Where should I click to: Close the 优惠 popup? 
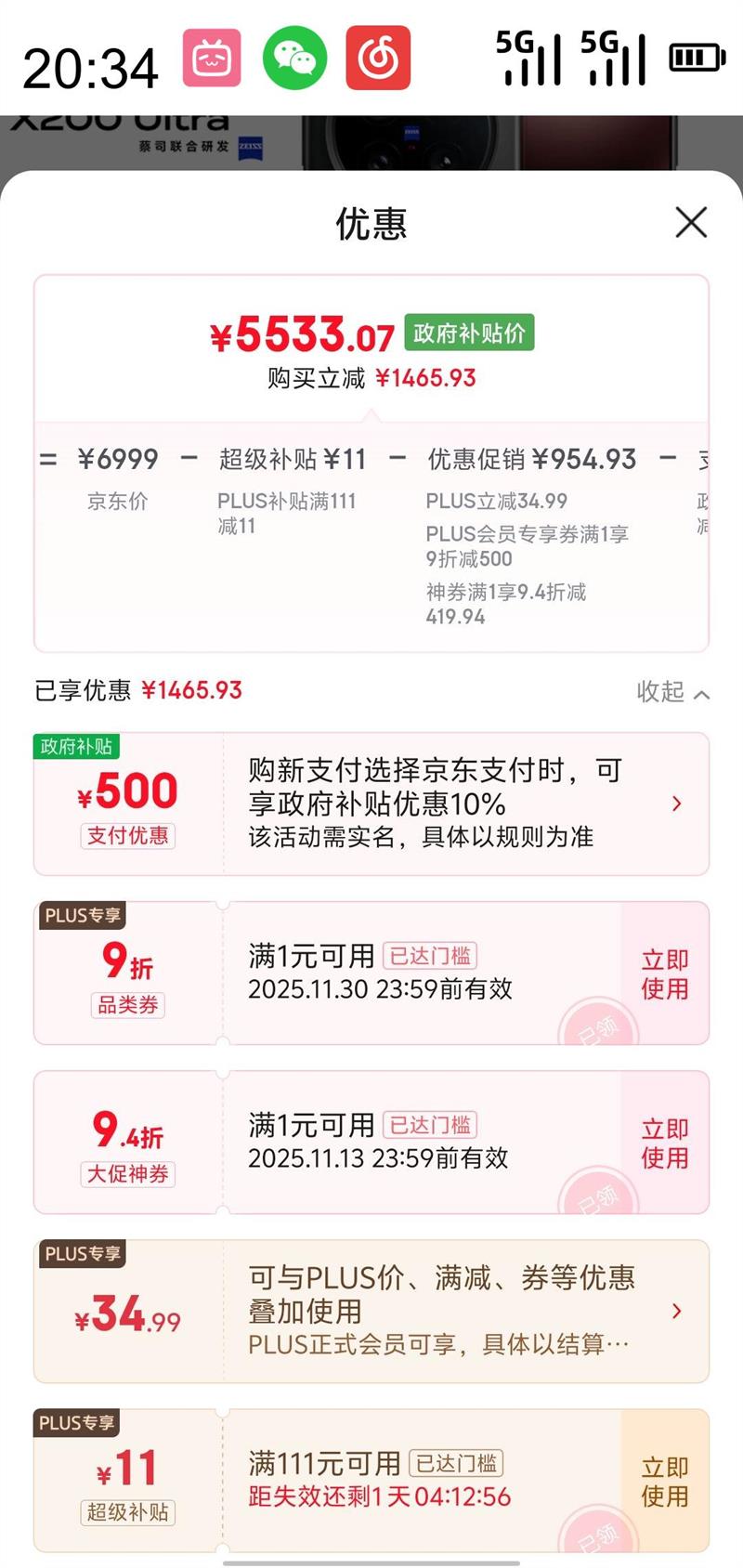click(x=691, y=224)
